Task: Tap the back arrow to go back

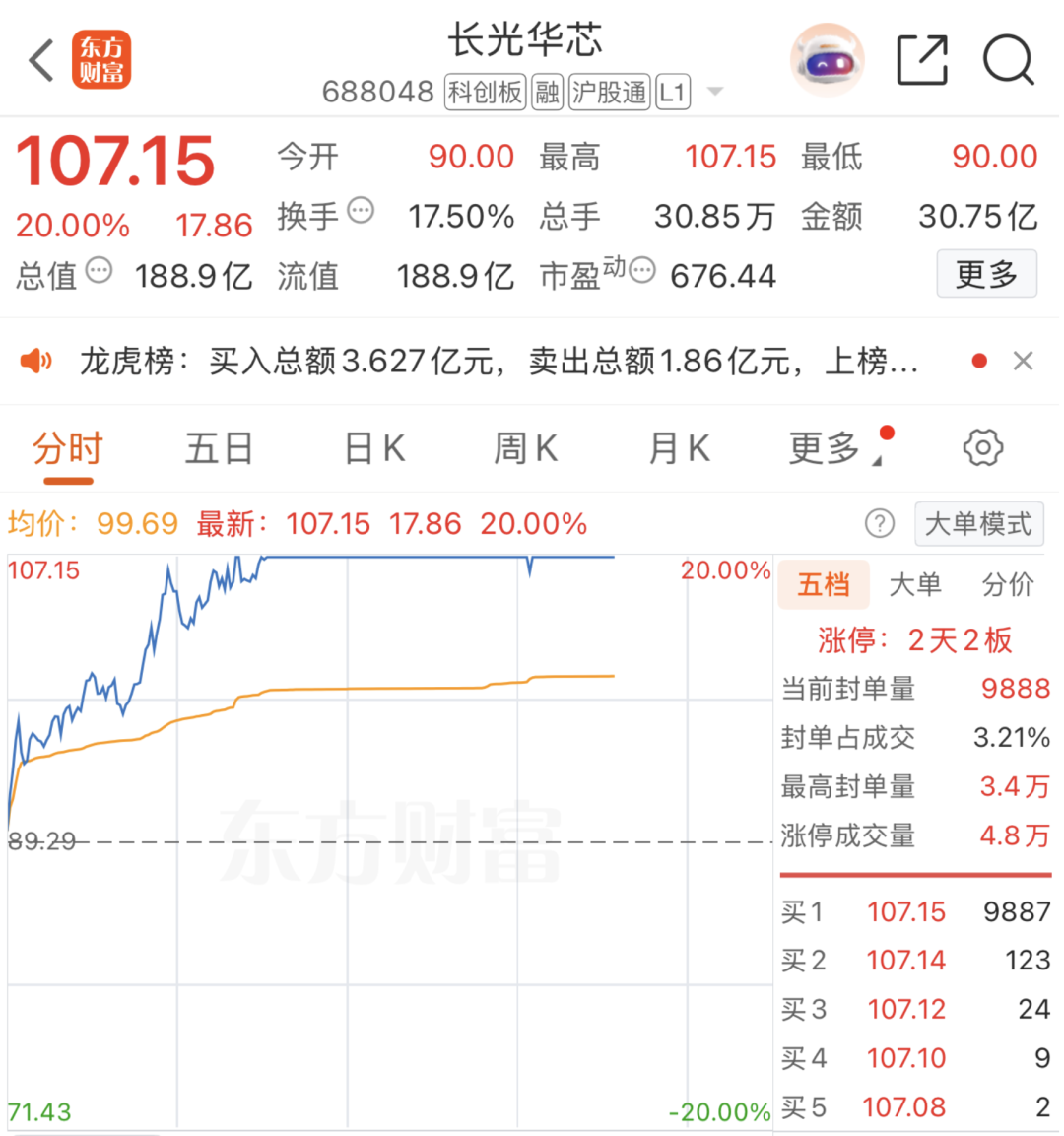Action: [x=39, y=60]
